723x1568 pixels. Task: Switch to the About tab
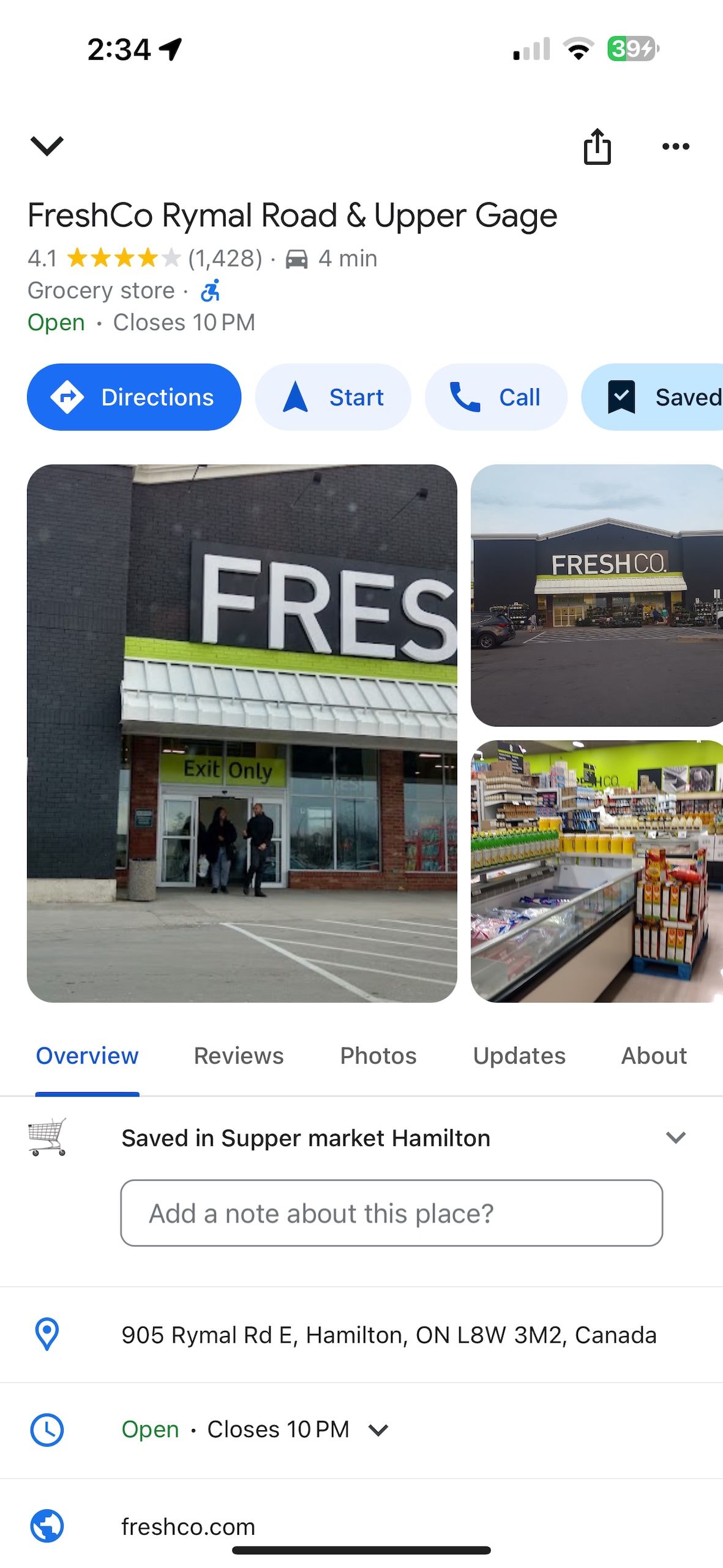click(x=654, y=1055)
